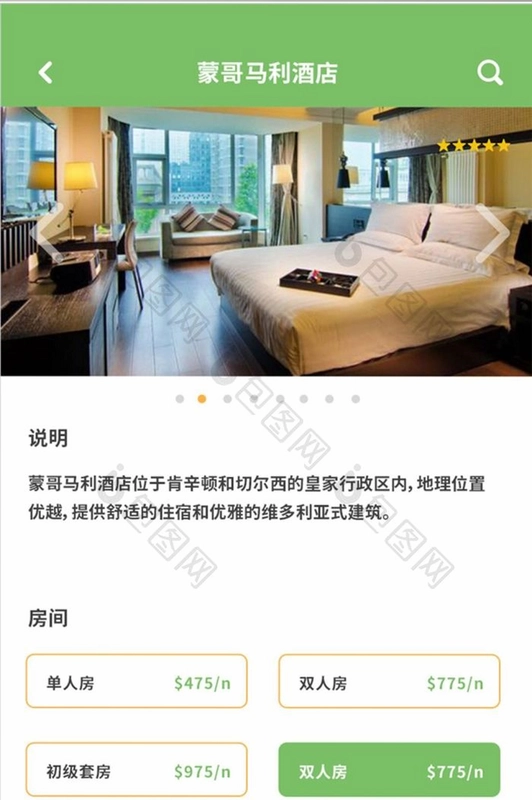Screen dimensions: 532x800
Task: Choose the 初级套房 $975/n room
Action: (x=137, y=769)
